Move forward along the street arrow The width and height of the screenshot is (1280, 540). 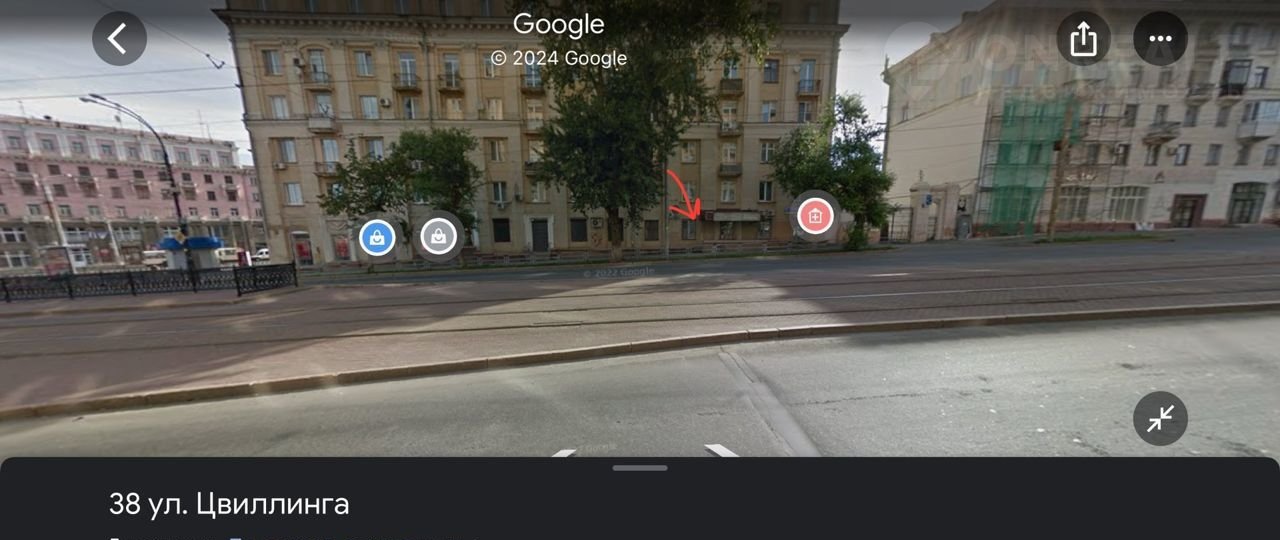[721, 450]
